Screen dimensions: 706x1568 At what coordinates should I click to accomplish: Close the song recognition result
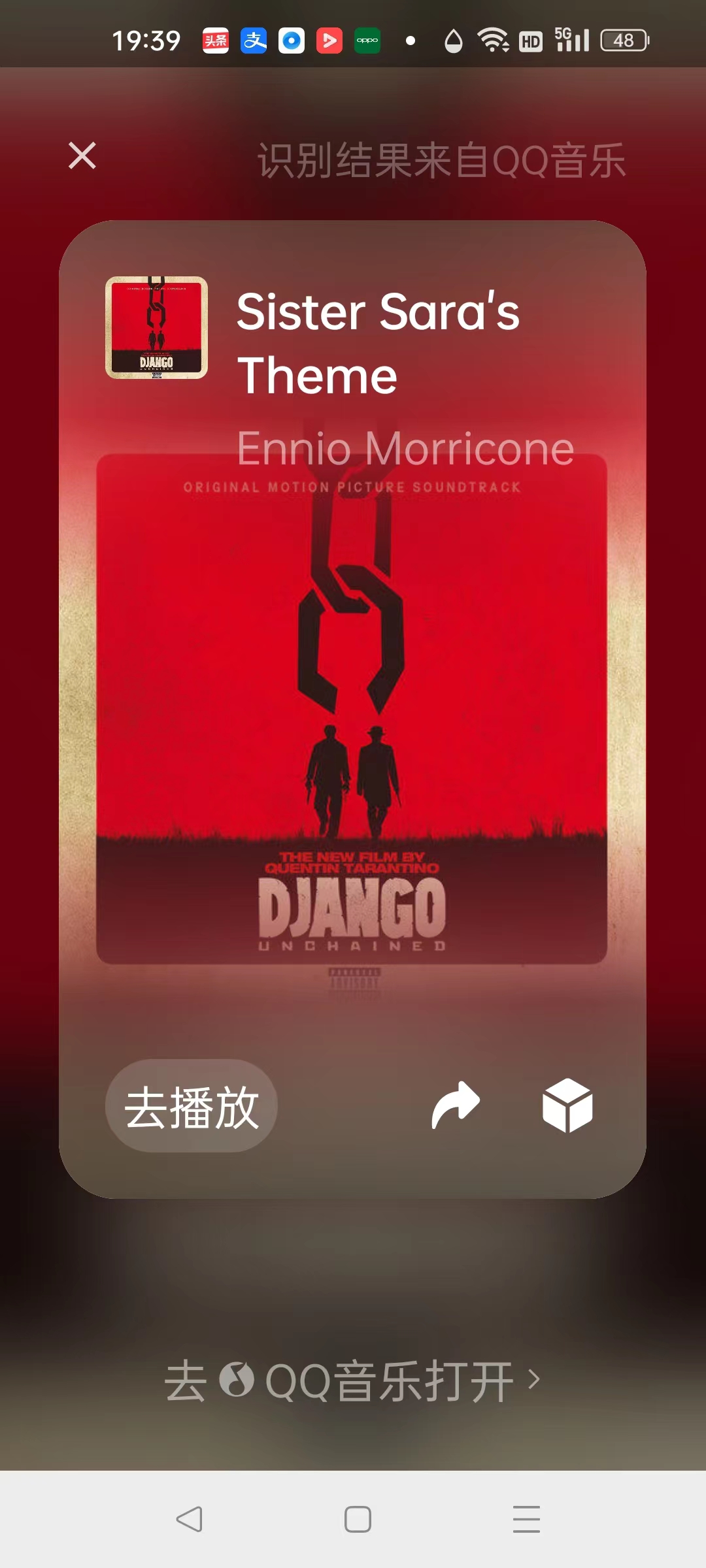click(x=82, y=155)
